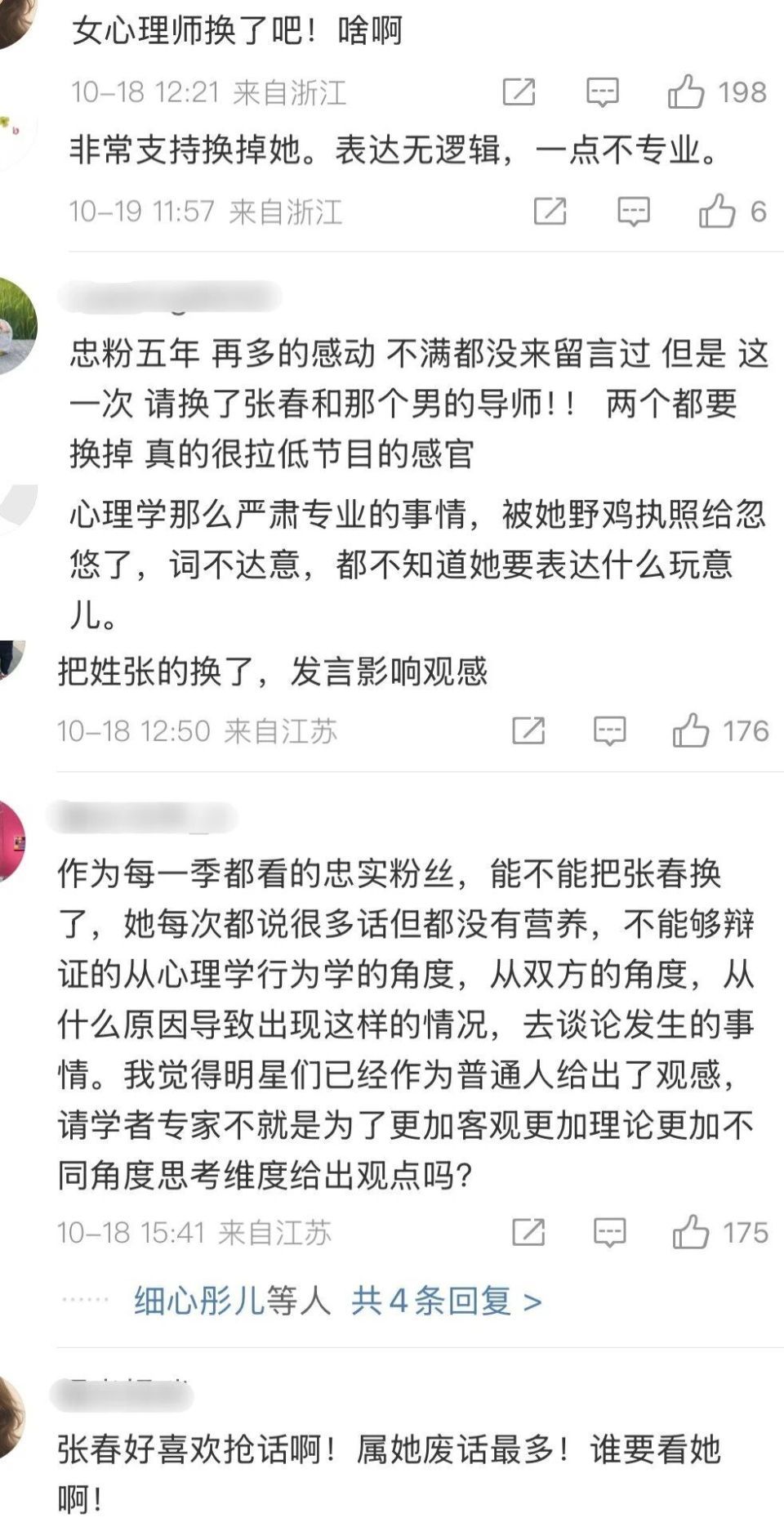Reply to the comment posted 10-18 12:50
The image size is (784, 1527).
[x=609, y=730]
